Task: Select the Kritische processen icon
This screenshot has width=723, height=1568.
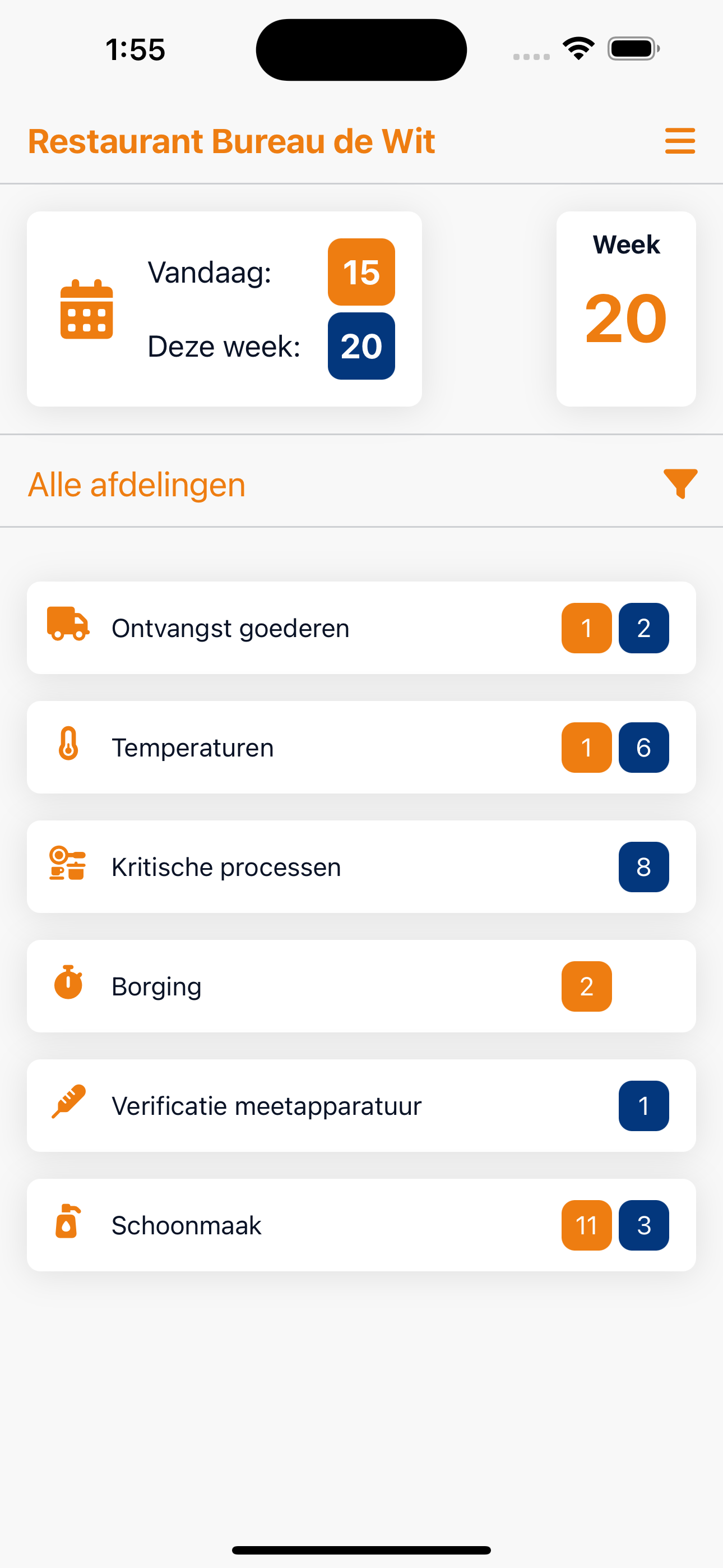Action: 68,866
